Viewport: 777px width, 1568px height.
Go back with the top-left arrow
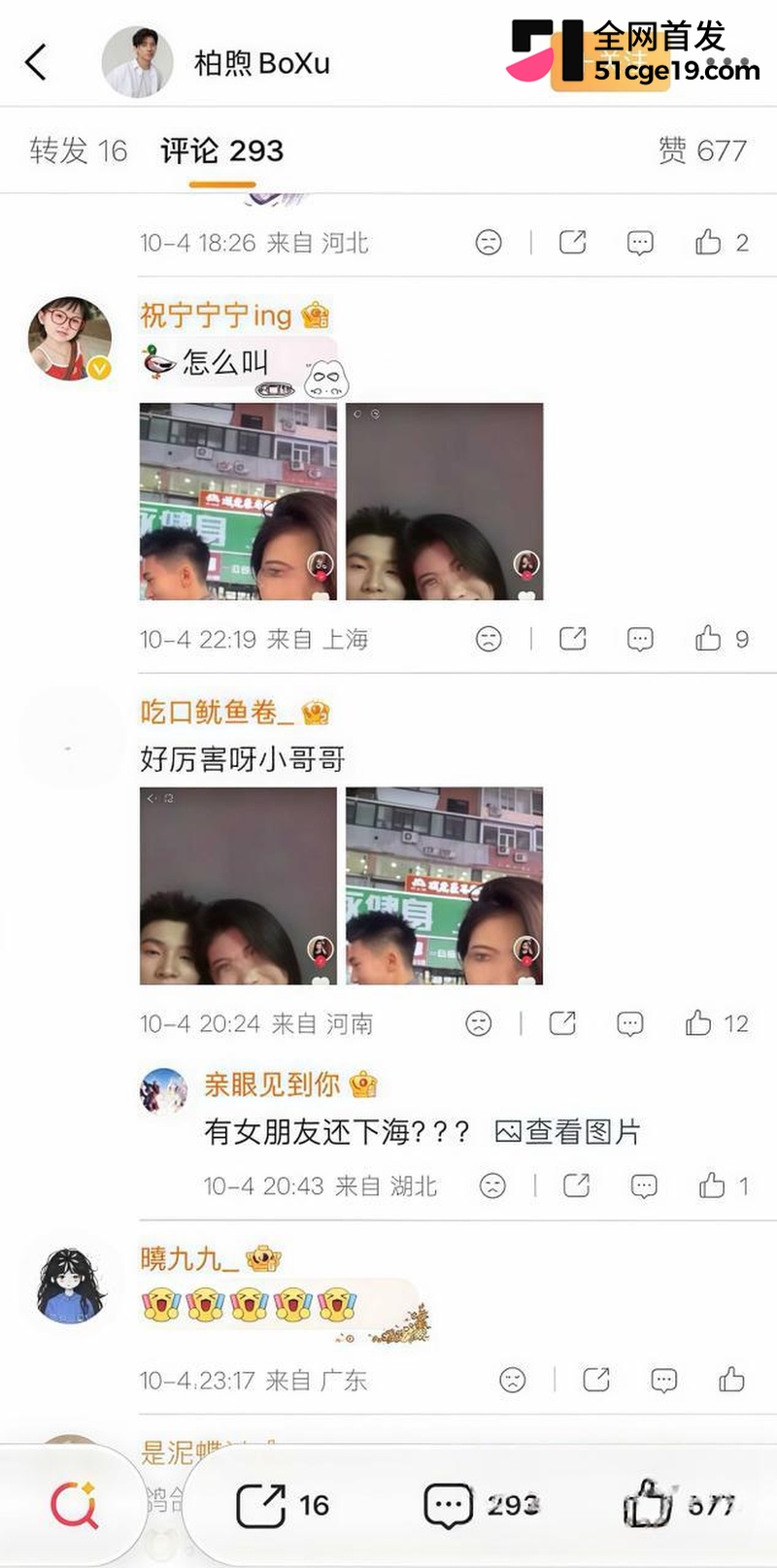[x=36, y=62]
